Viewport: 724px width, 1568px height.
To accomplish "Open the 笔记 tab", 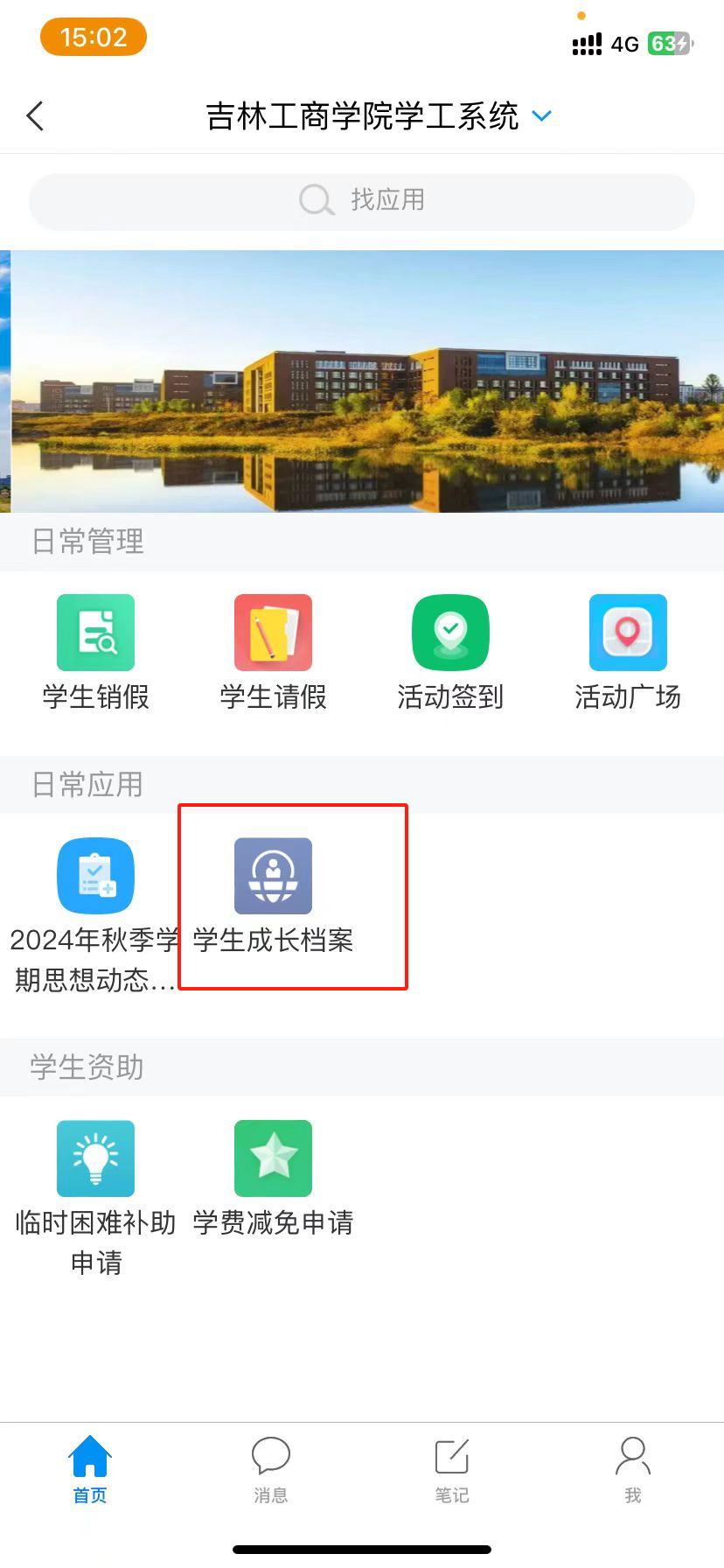I will point(452,1470).
